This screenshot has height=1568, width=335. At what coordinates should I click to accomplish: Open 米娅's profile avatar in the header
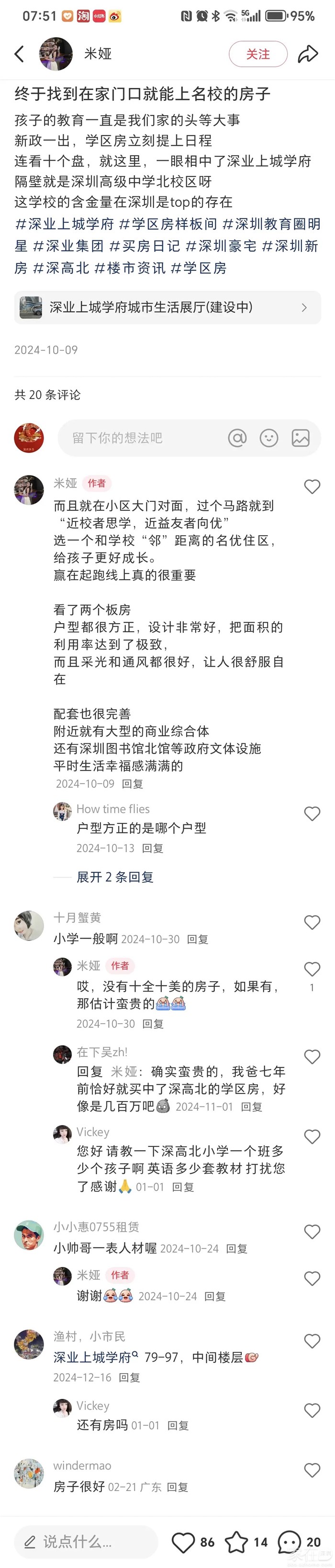point(56,54)
